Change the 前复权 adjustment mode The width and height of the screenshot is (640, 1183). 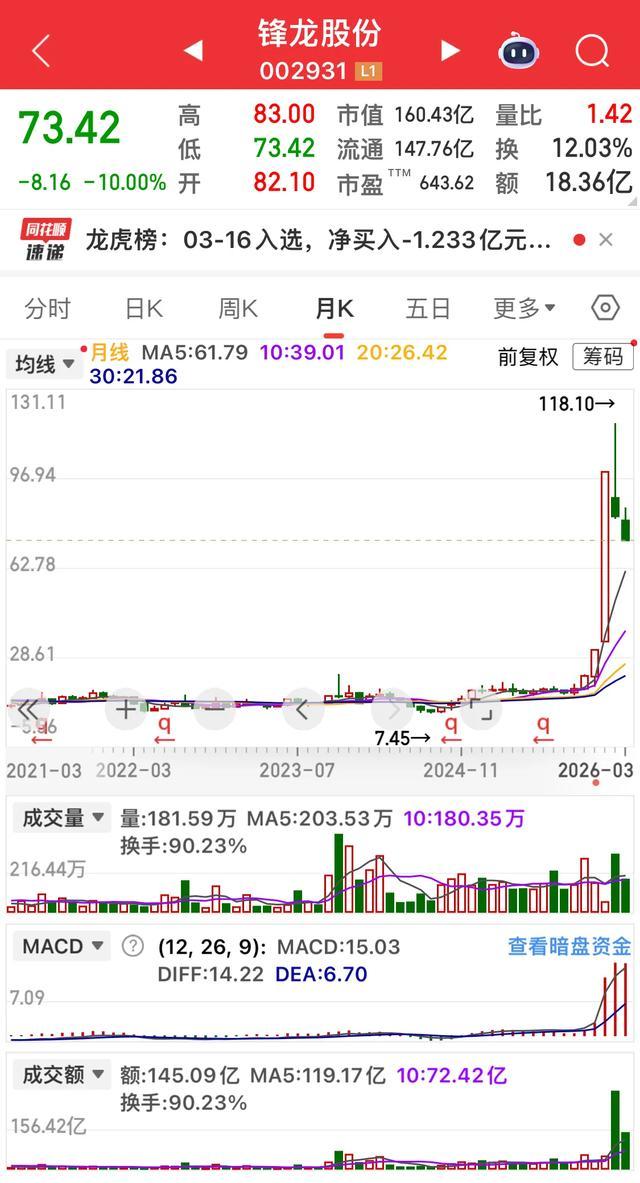[528, 357]
